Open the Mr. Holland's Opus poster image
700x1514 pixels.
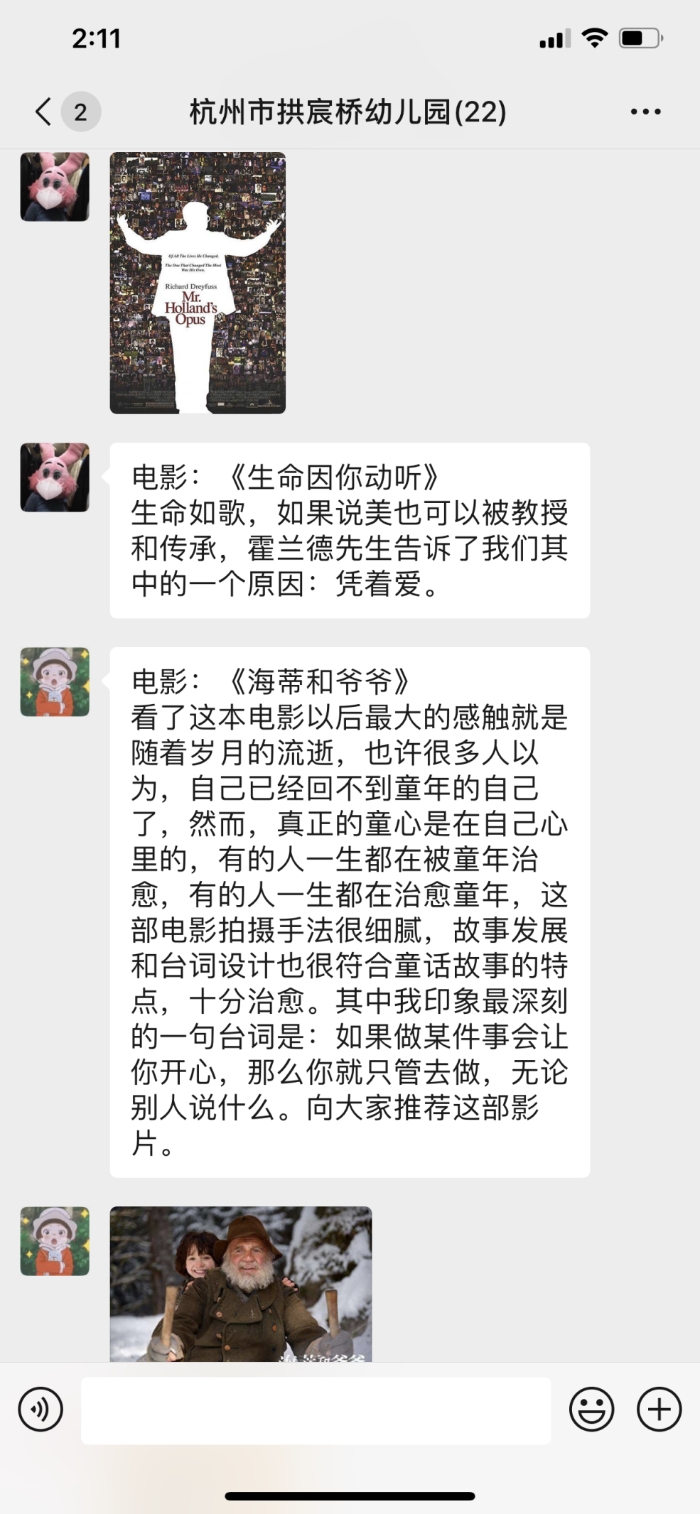[x=198, y=283]
